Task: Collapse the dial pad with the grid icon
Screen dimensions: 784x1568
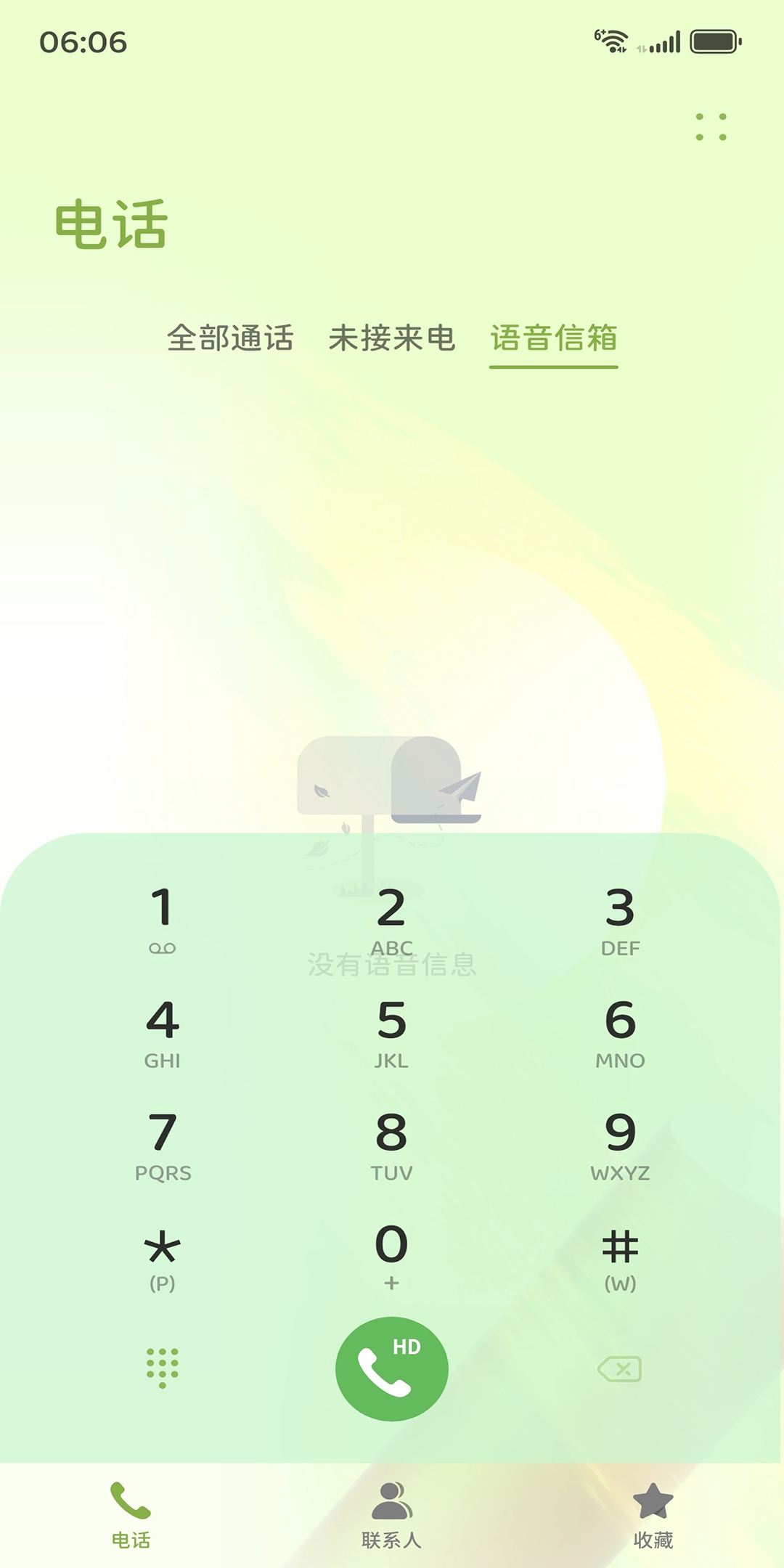Action: click(x=163, y=1368)
